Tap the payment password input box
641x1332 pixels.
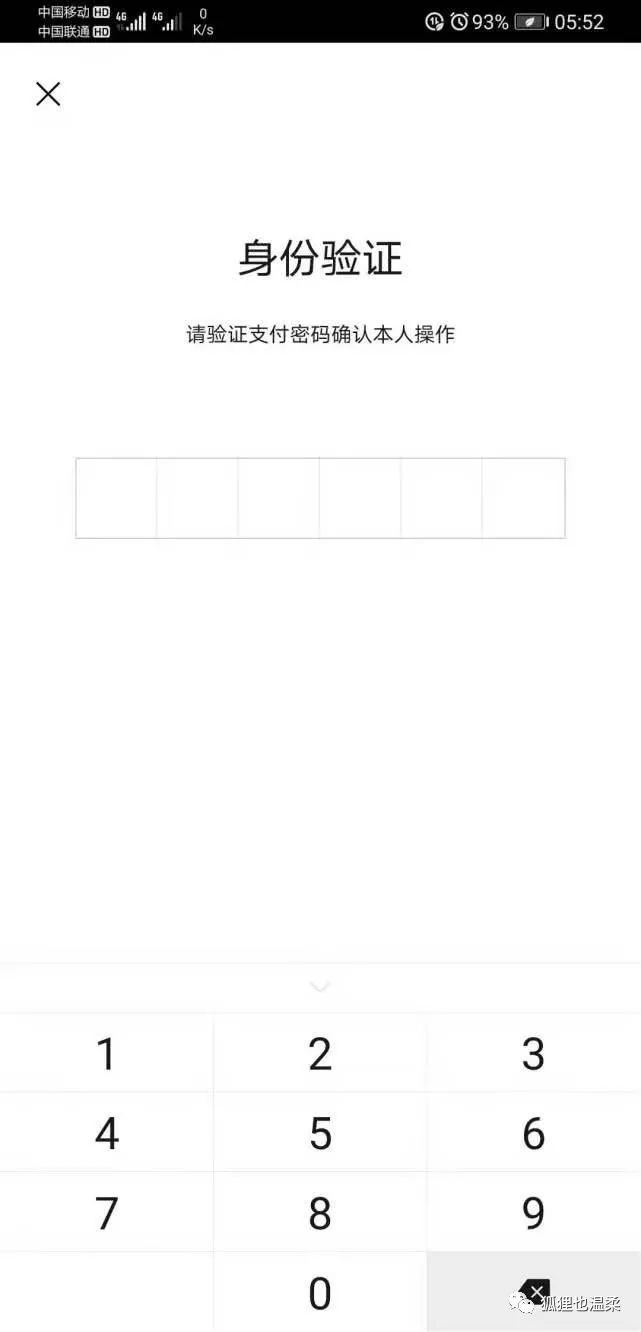pos(320,498)
